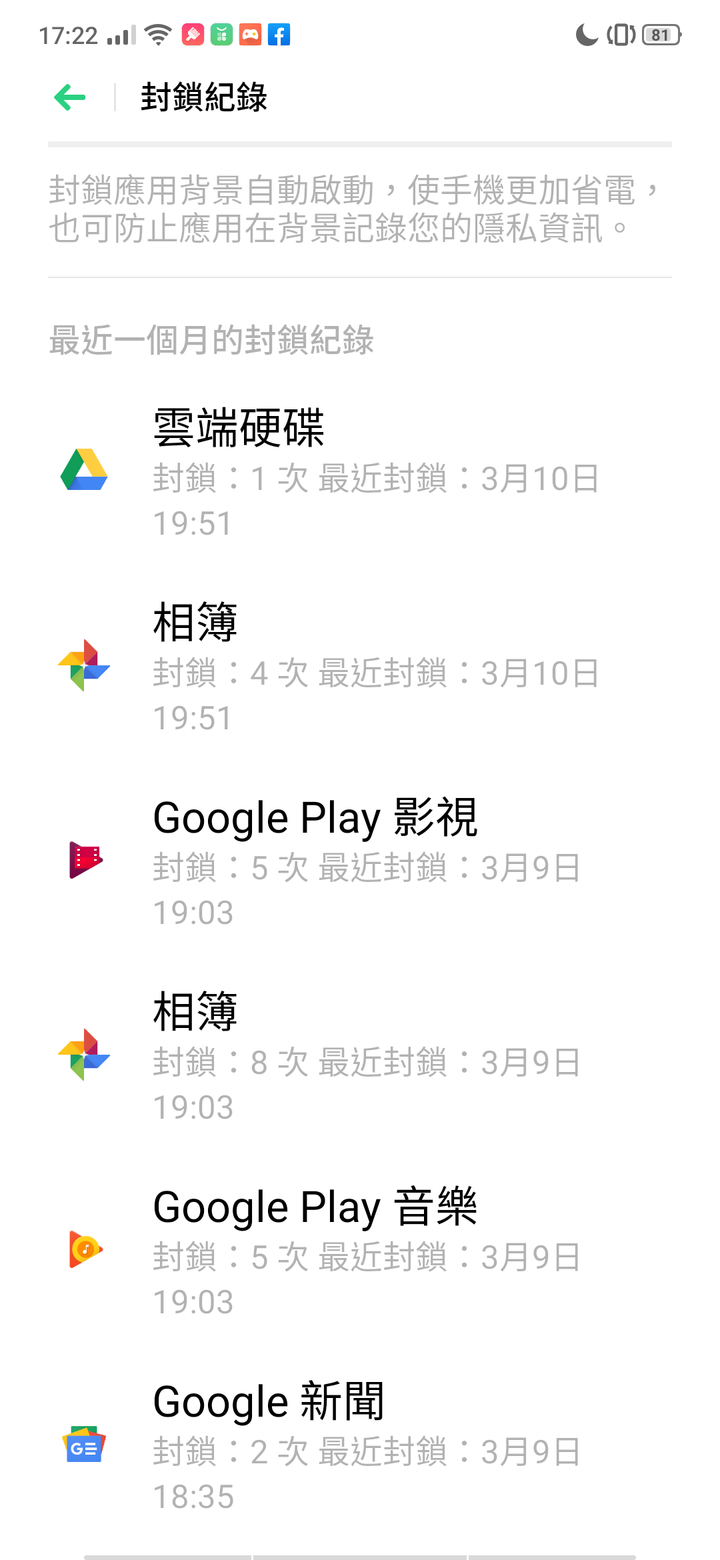Go back from the 封鎖紀錄 screen
The height and width of the screenshot is (1560, 720).
pyautogui.click(x=70, y=97)
